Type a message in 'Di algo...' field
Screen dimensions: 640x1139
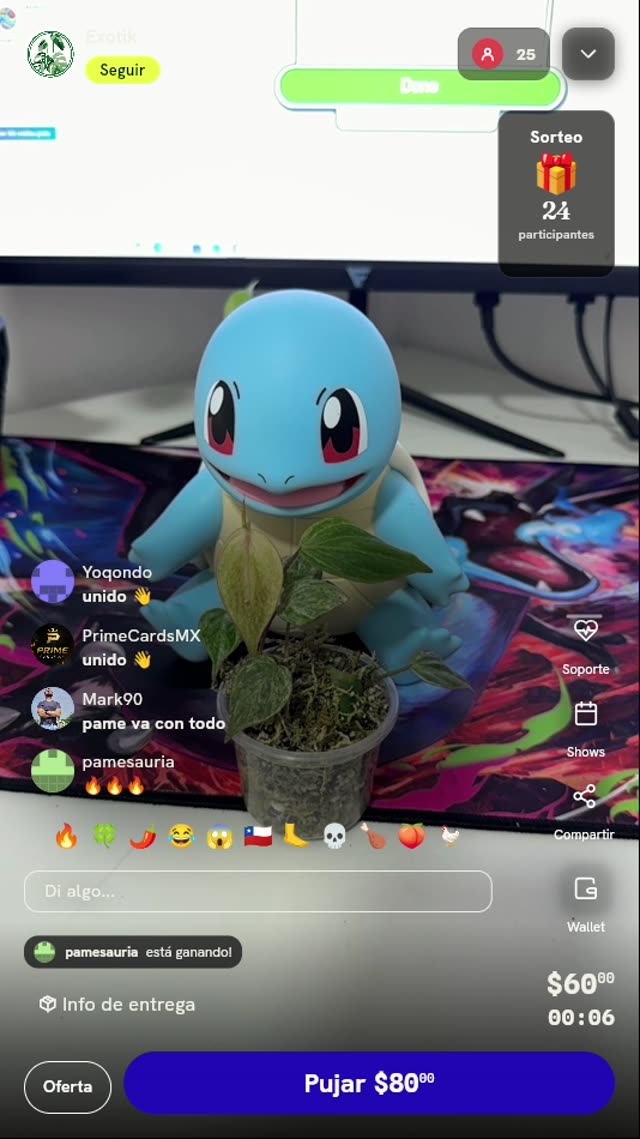click(x=258, y=891)
